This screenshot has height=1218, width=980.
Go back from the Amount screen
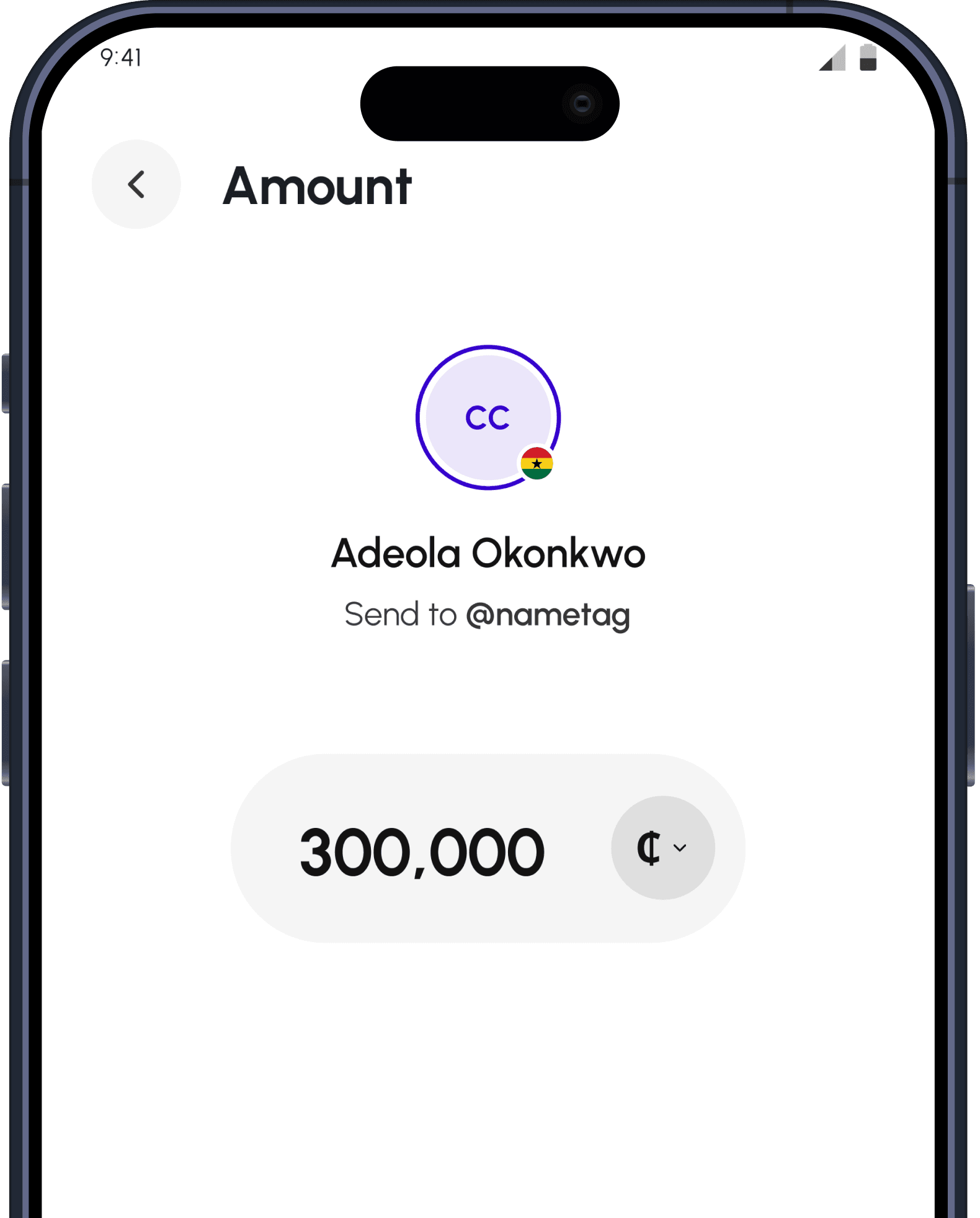136,184
